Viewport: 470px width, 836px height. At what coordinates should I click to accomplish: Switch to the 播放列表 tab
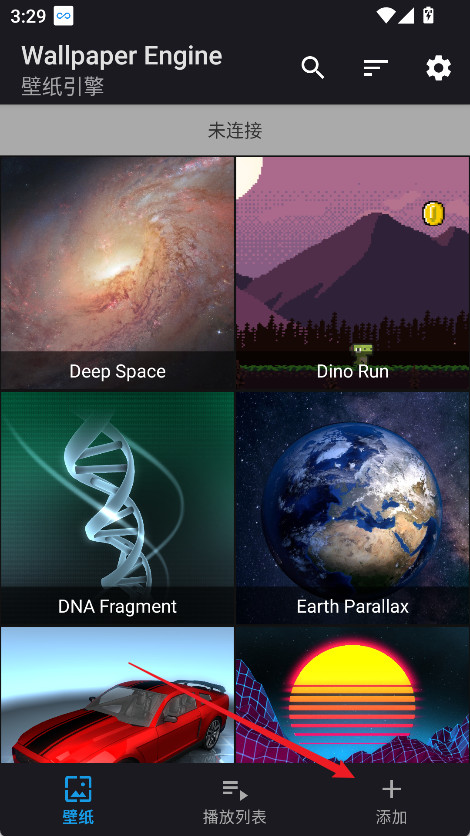(235, 799)
